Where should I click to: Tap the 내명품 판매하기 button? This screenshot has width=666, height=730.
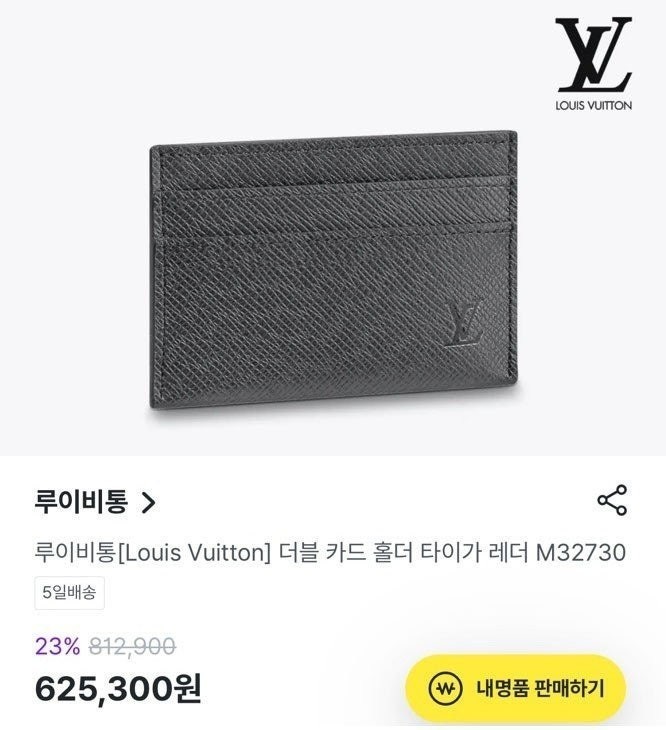click(515, 688)
